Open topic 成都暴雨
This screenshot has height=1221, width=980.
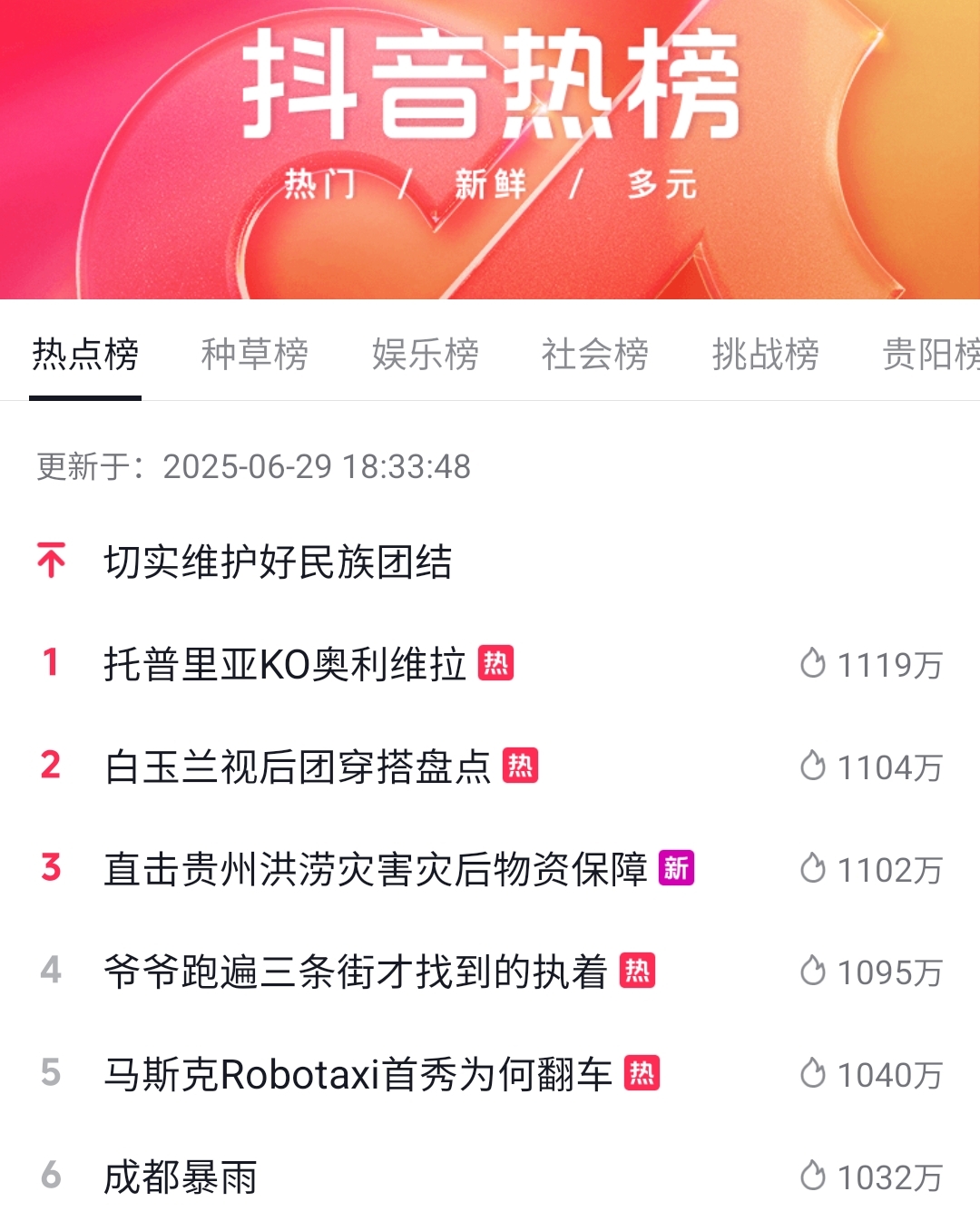[x=181, y=1177]
